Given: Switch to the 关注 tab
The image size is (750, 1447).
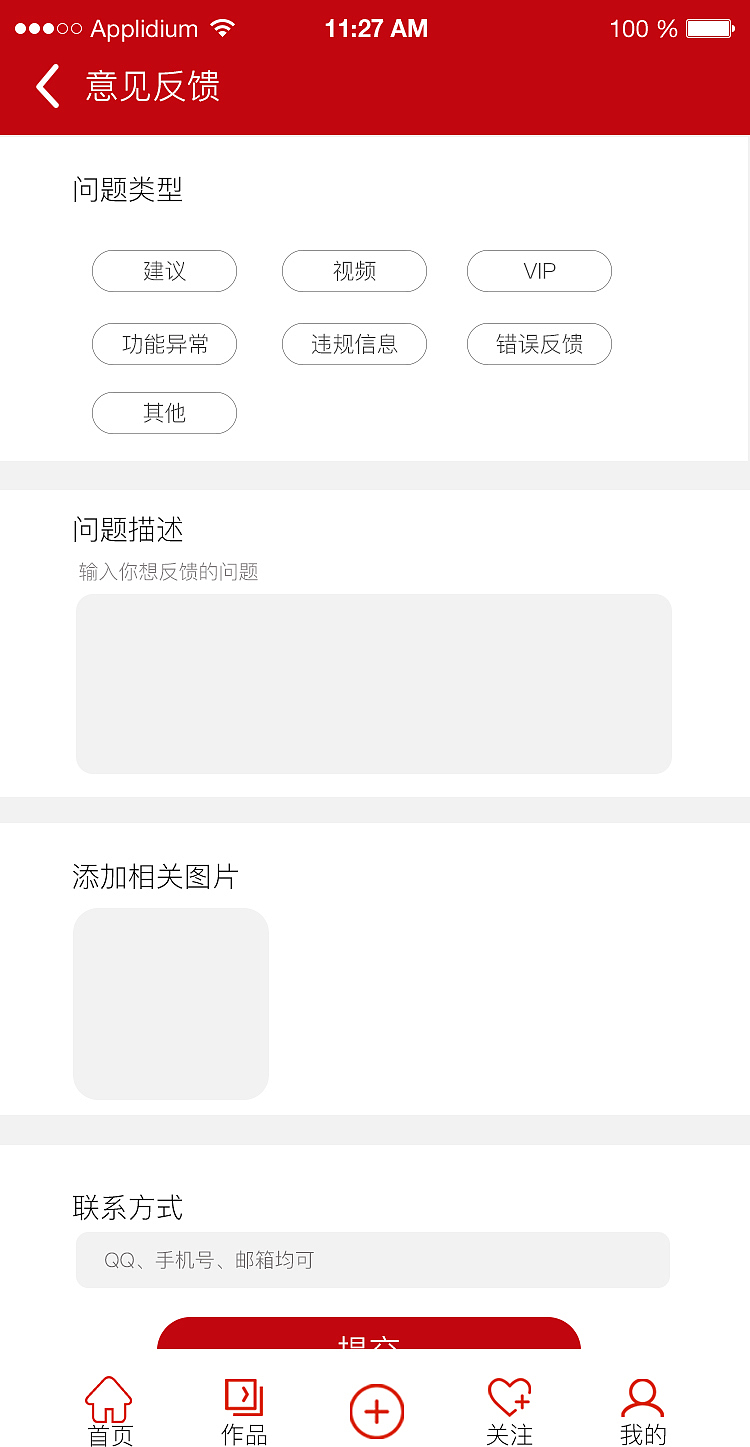Looking at the screenshot, I should [509, 1411].
